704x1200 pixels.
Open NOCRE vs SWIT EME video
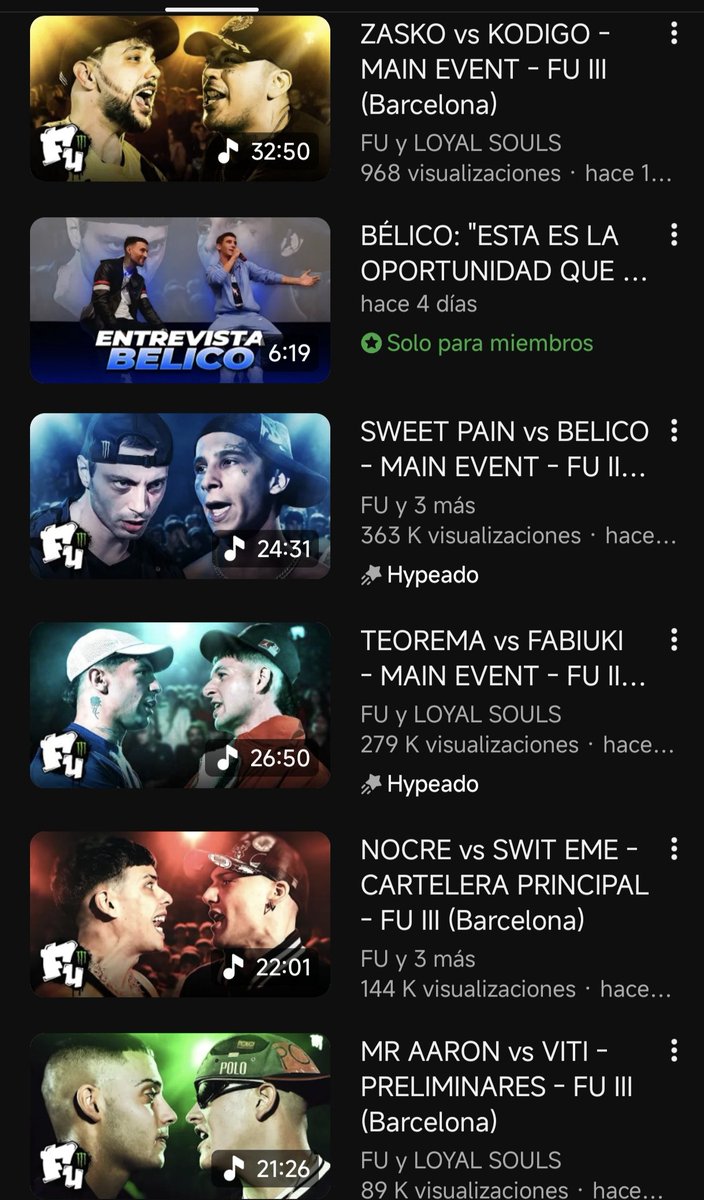[x=180, y=914]
